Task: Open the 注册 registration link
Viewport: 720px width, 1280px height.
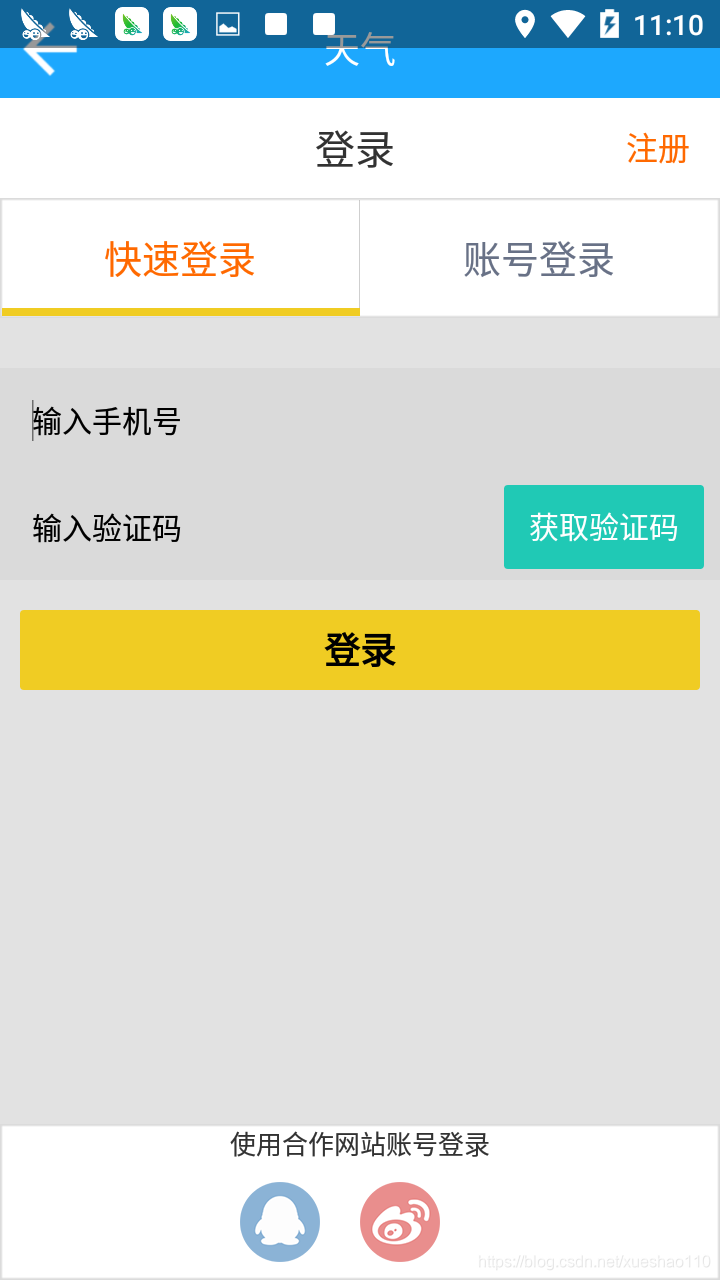Action: 658,149
